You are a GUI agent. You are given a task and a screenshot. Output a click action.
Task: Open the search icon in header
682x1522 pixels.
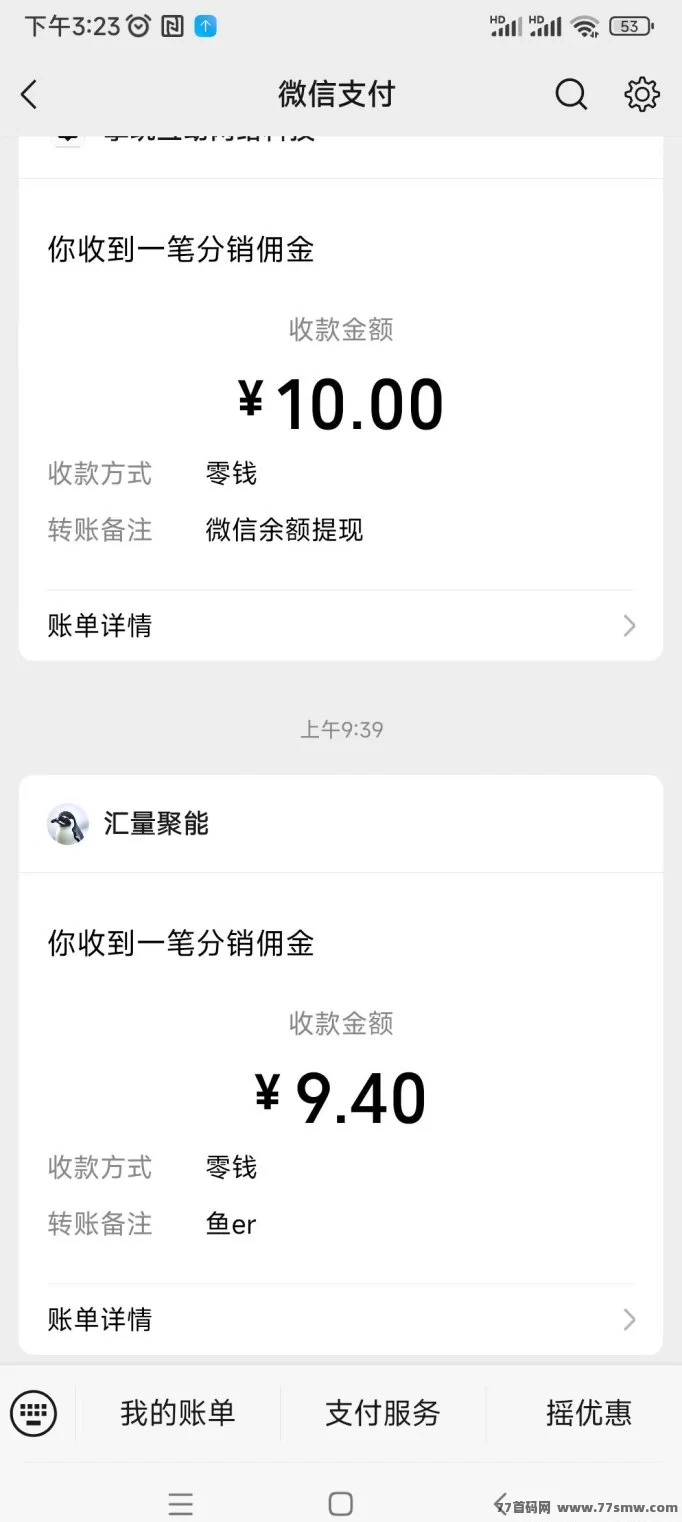pos(571,94)
